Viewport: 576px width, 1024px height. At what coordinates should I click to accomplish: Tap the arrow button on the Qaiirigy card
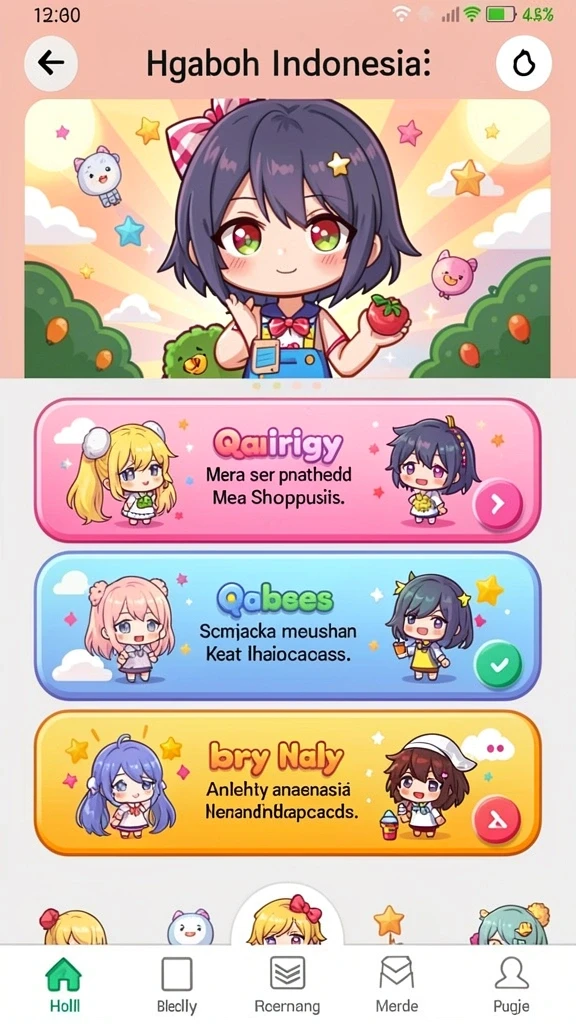pos(498,504)
